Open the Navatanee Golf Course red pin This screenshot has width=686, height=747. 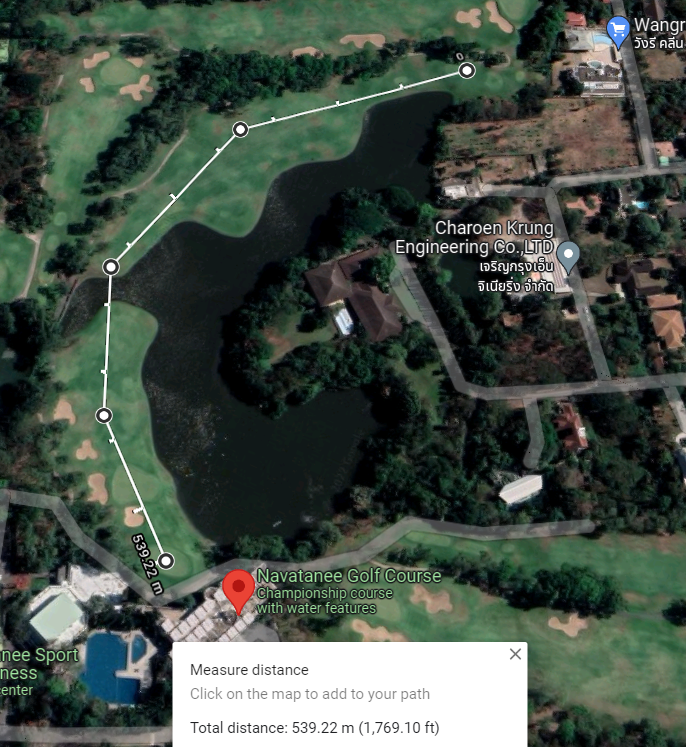tap(238, 589)
